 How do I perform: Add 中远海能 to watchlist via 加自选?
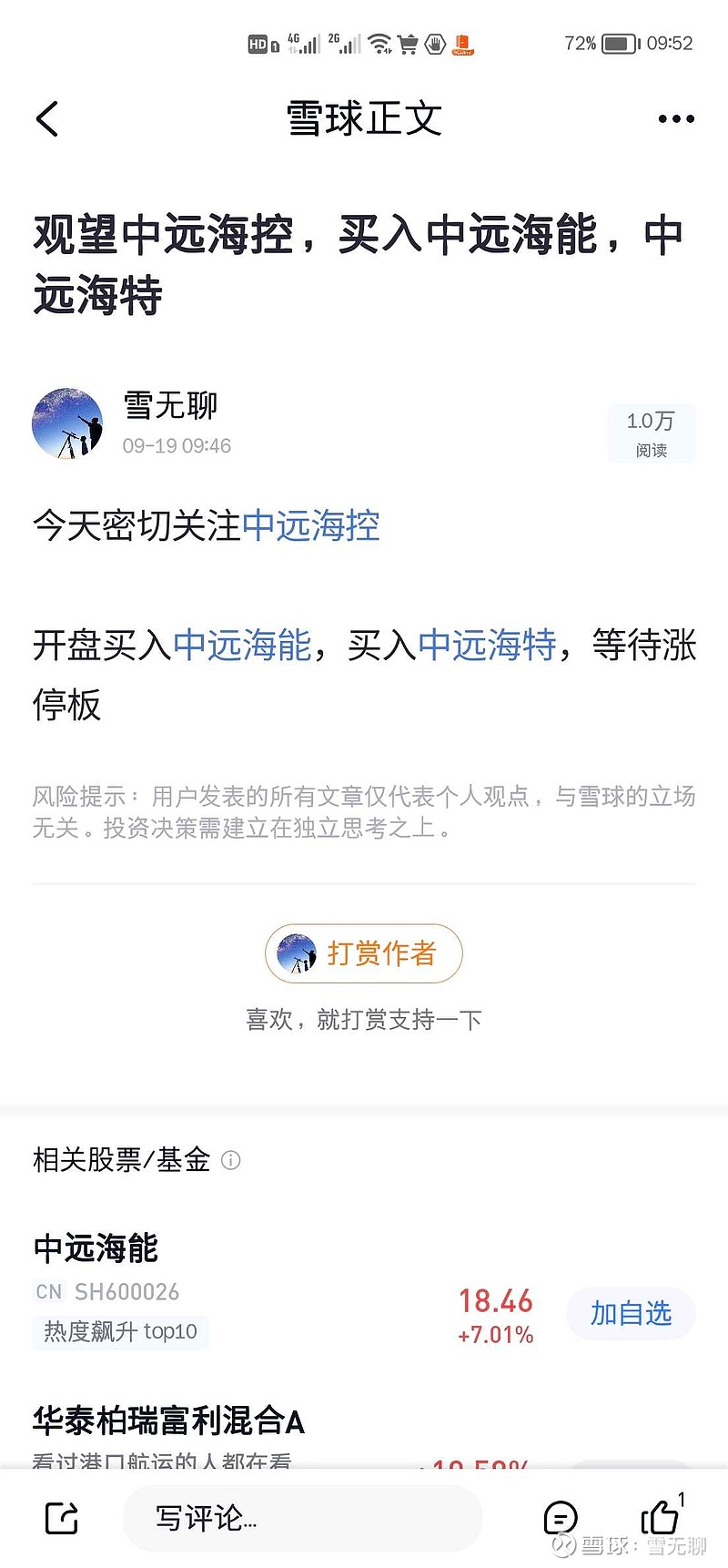[631, 1313]
